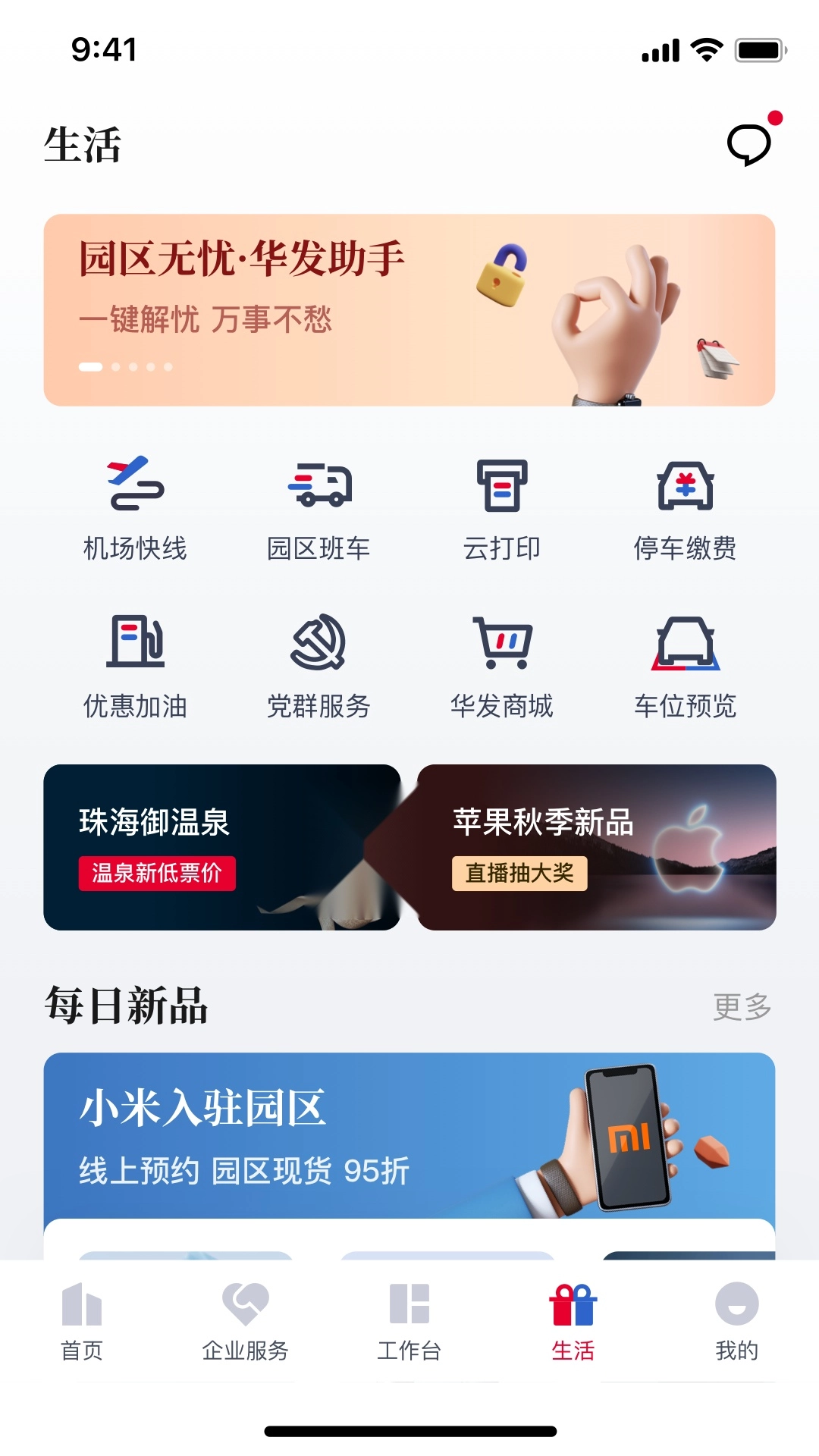The image size is (819, 1456).
Task: Open the 园区无忧·华发助手 banner
Action: click(x=409, y=309)
